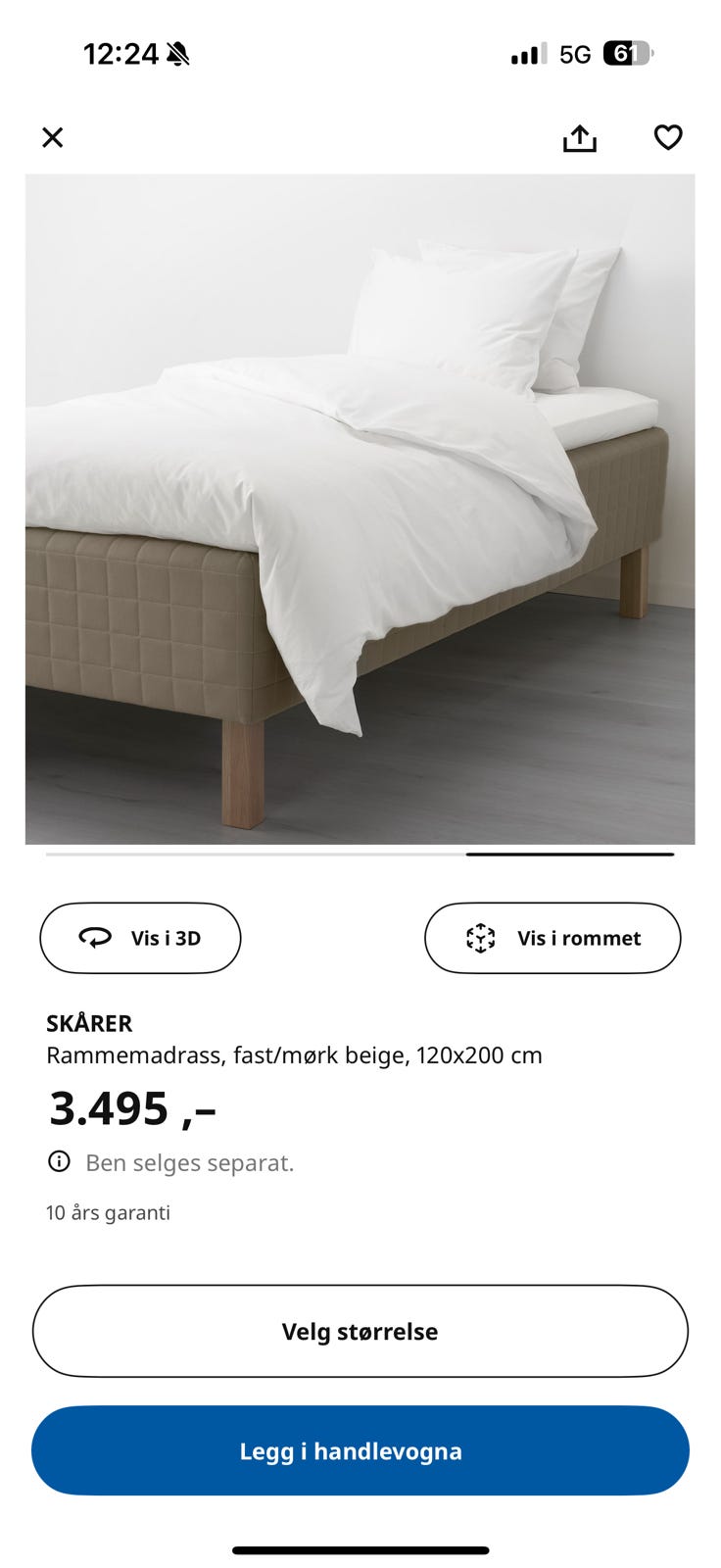Open Velg størrelse size selector
This screenshot has height=1568, width=721.
(x=360, y=1331)
